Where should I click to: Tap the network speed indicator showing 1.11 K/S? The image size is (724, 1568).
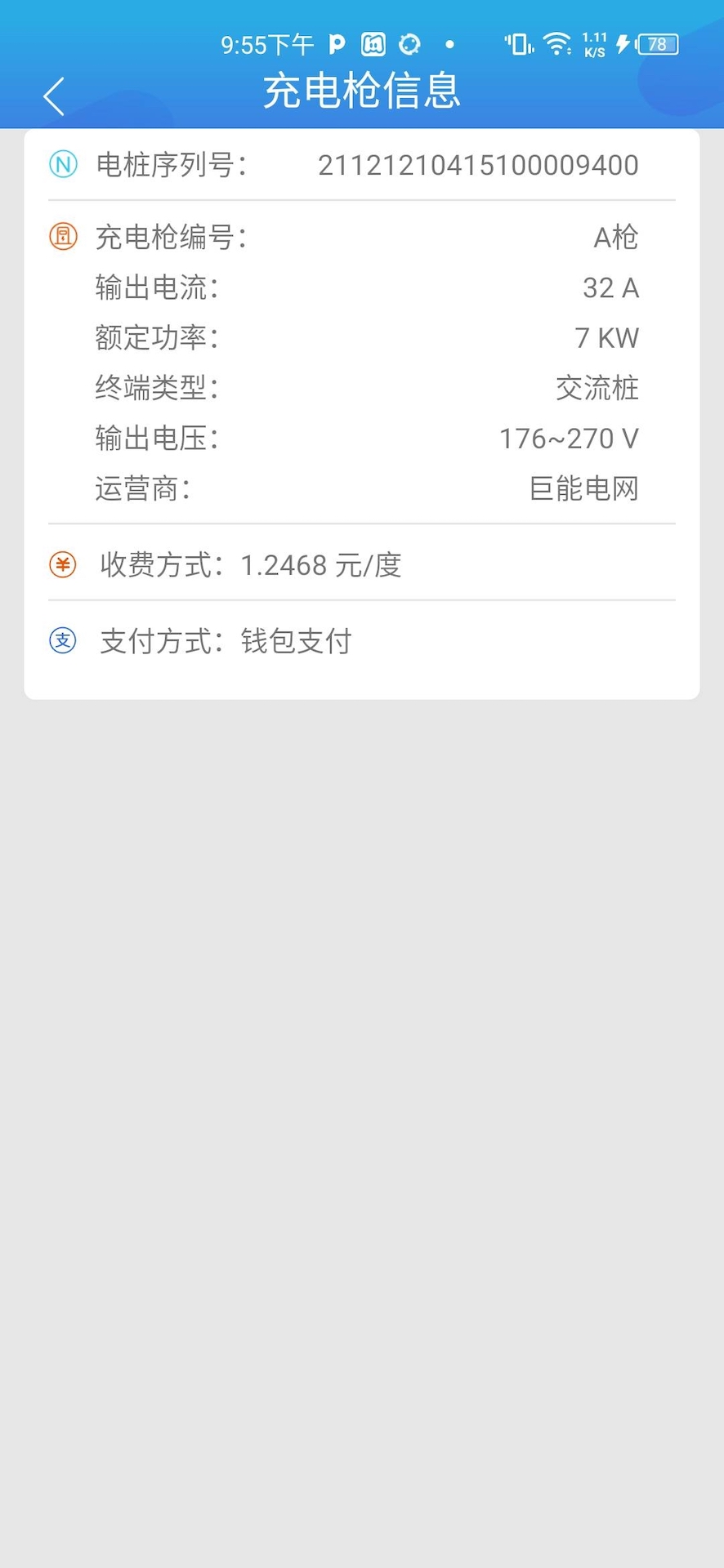point(594,44)
